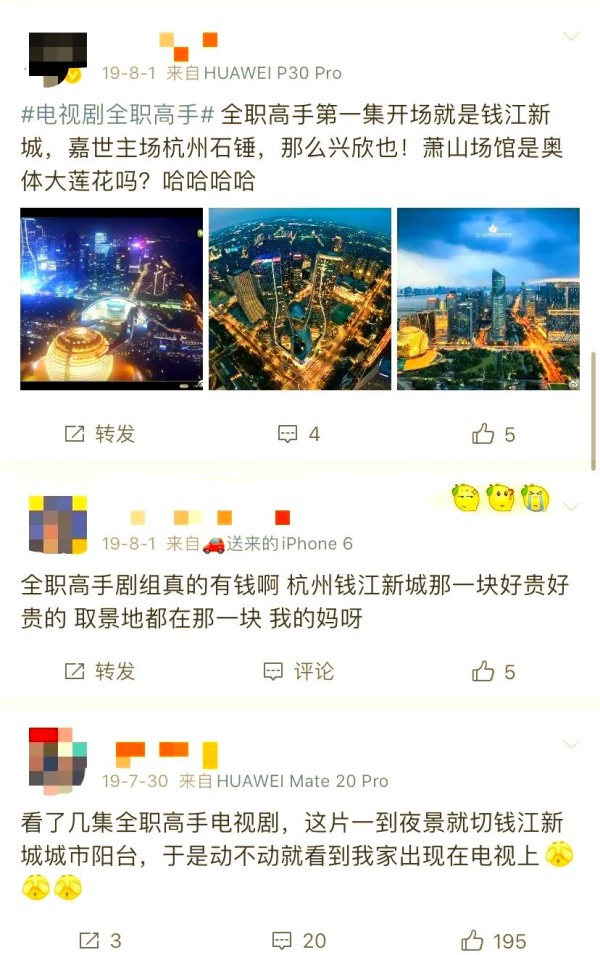Open the third photo of the riverside skyscrapers
The image size is (600, 955).
(488, 298)
